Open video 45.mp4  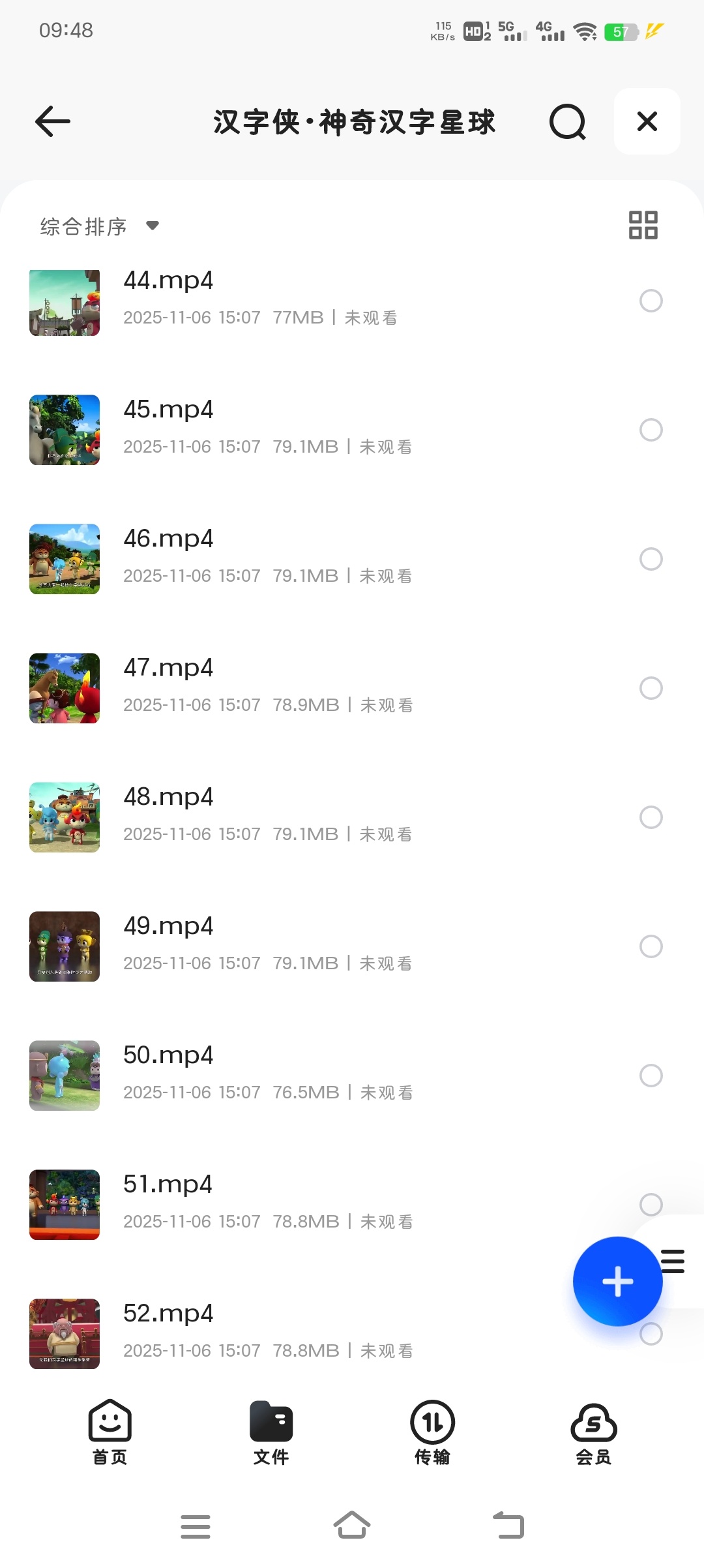168,410
